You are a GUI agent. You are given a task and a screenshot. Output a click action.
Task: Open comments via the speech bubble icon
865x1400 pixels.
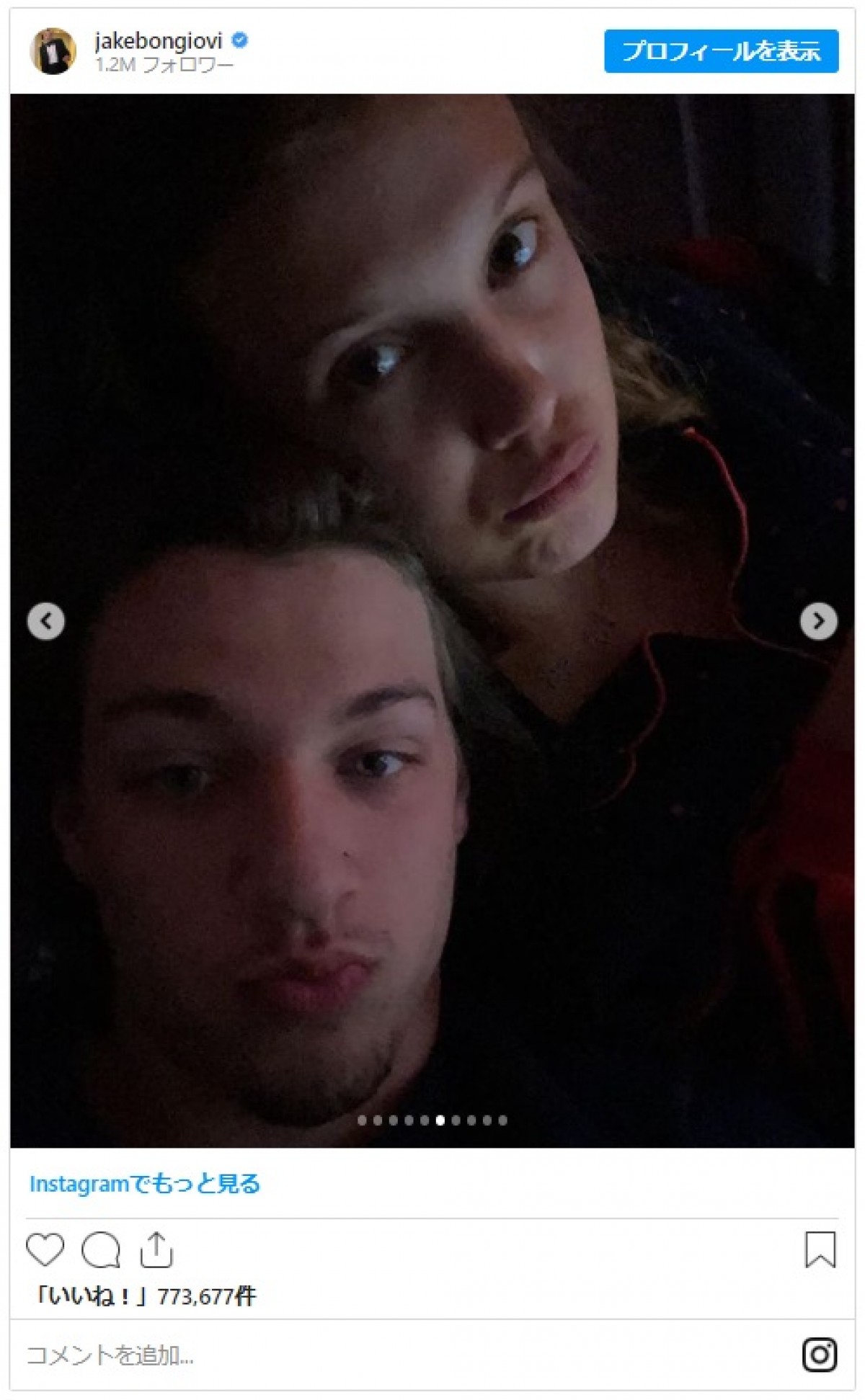(x=101, y=1249)
